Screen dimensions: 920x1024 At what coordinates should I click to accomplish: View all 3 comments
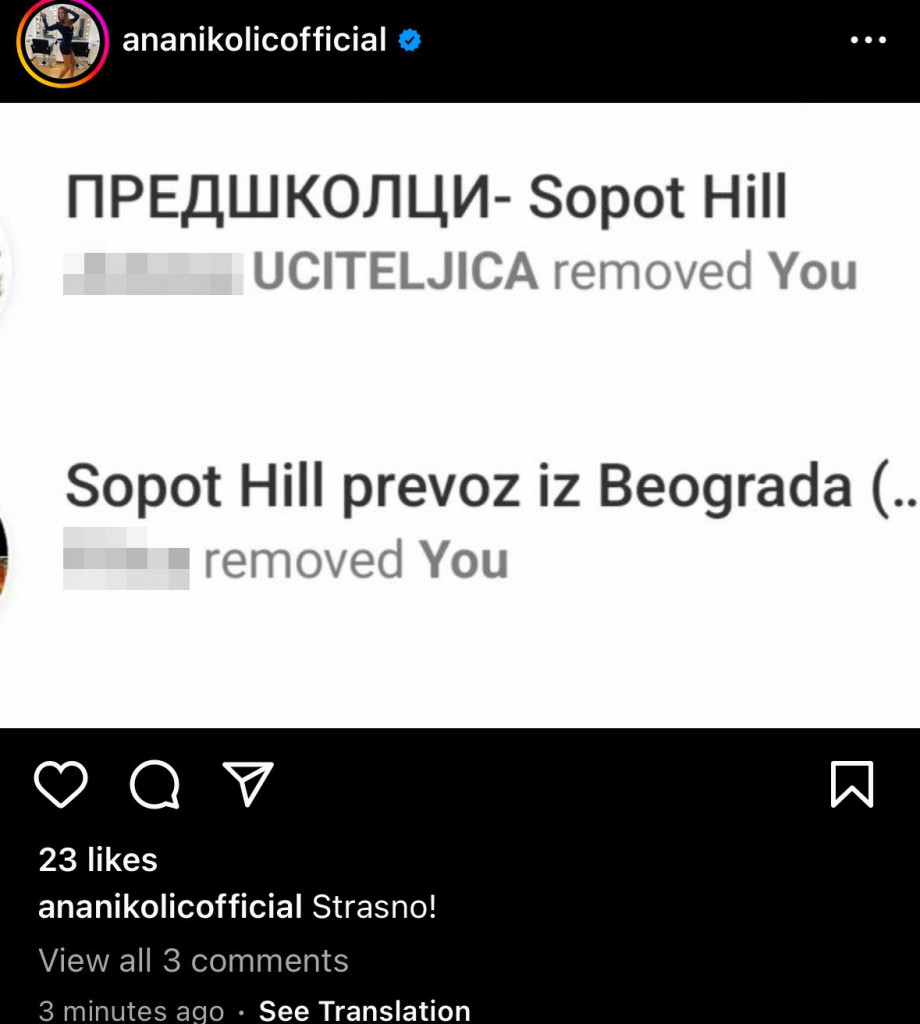pos(193,960)
